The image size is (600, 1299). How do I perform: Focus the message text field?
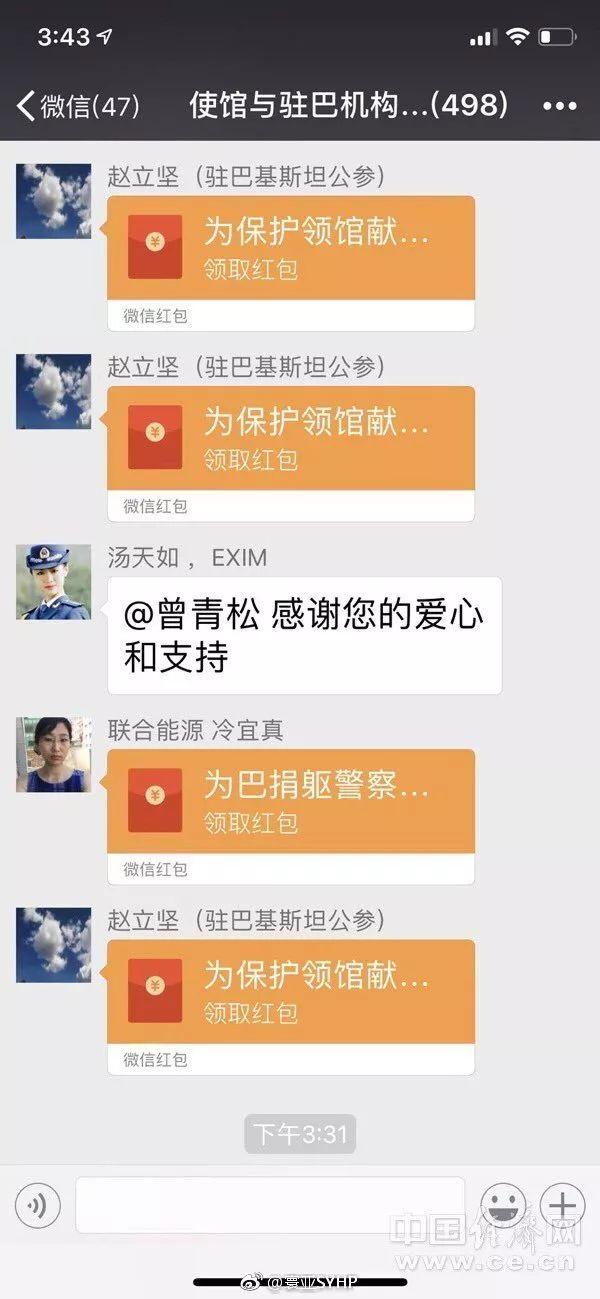(270, 1206)
